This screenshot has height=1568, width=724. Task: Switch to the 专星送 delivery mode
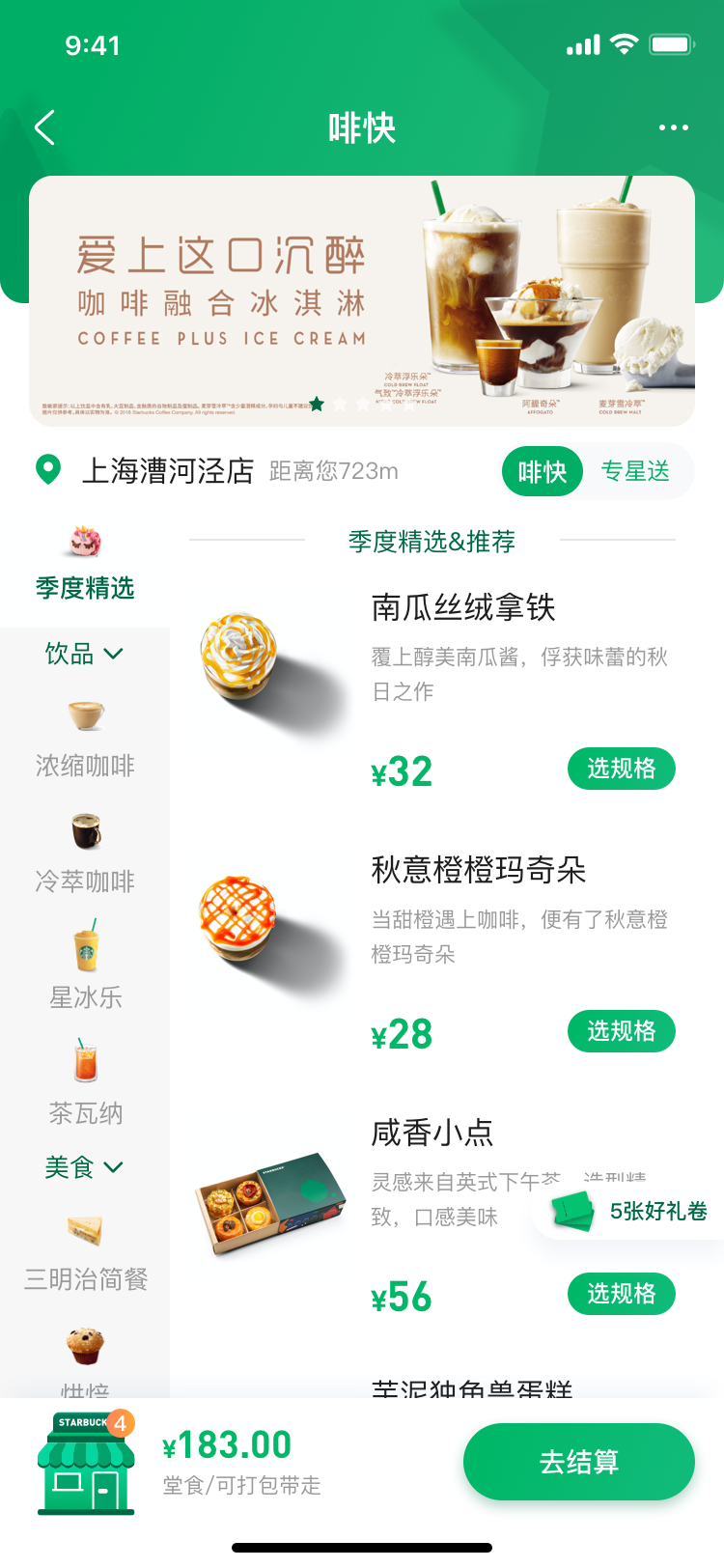point(634,471)
